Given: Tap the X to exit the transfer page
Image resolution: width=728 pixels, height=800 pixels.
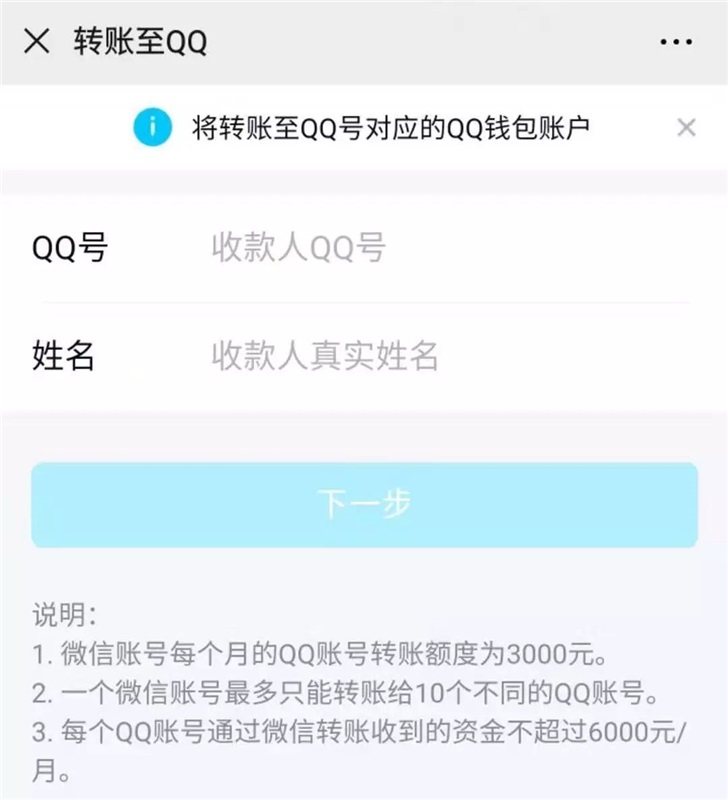Looking at the screenshot, I should (36, 41).
